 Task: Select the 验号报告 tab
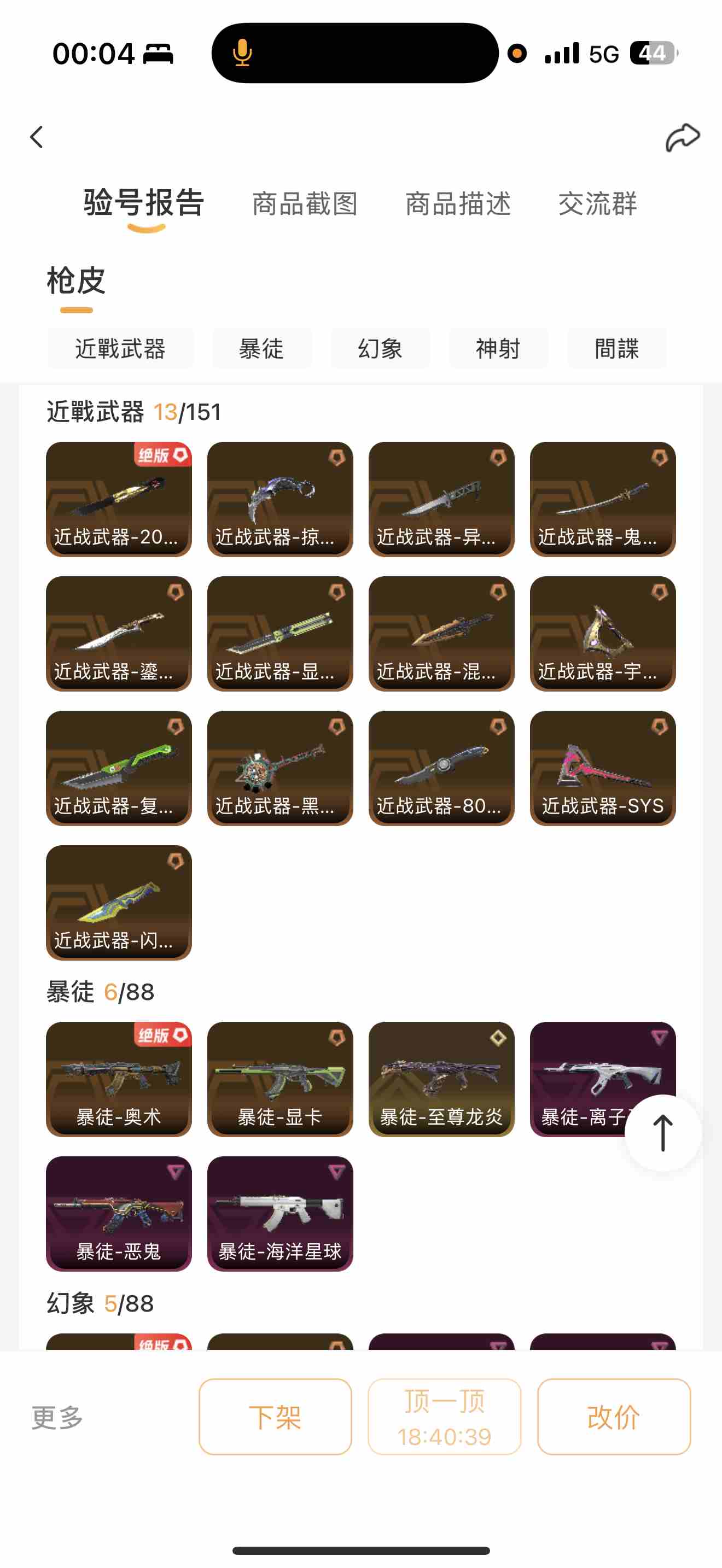click(144, 203)
